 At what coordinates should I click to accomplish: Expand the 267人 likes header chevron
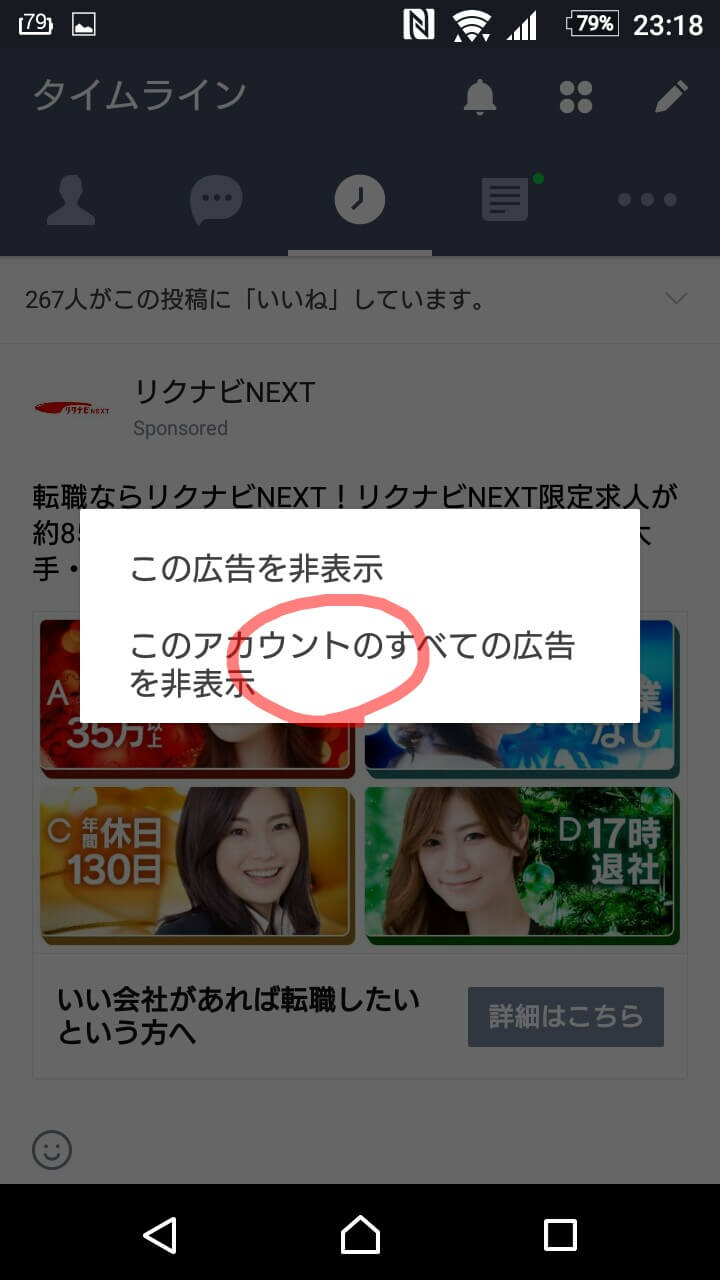tap(677, 298)
